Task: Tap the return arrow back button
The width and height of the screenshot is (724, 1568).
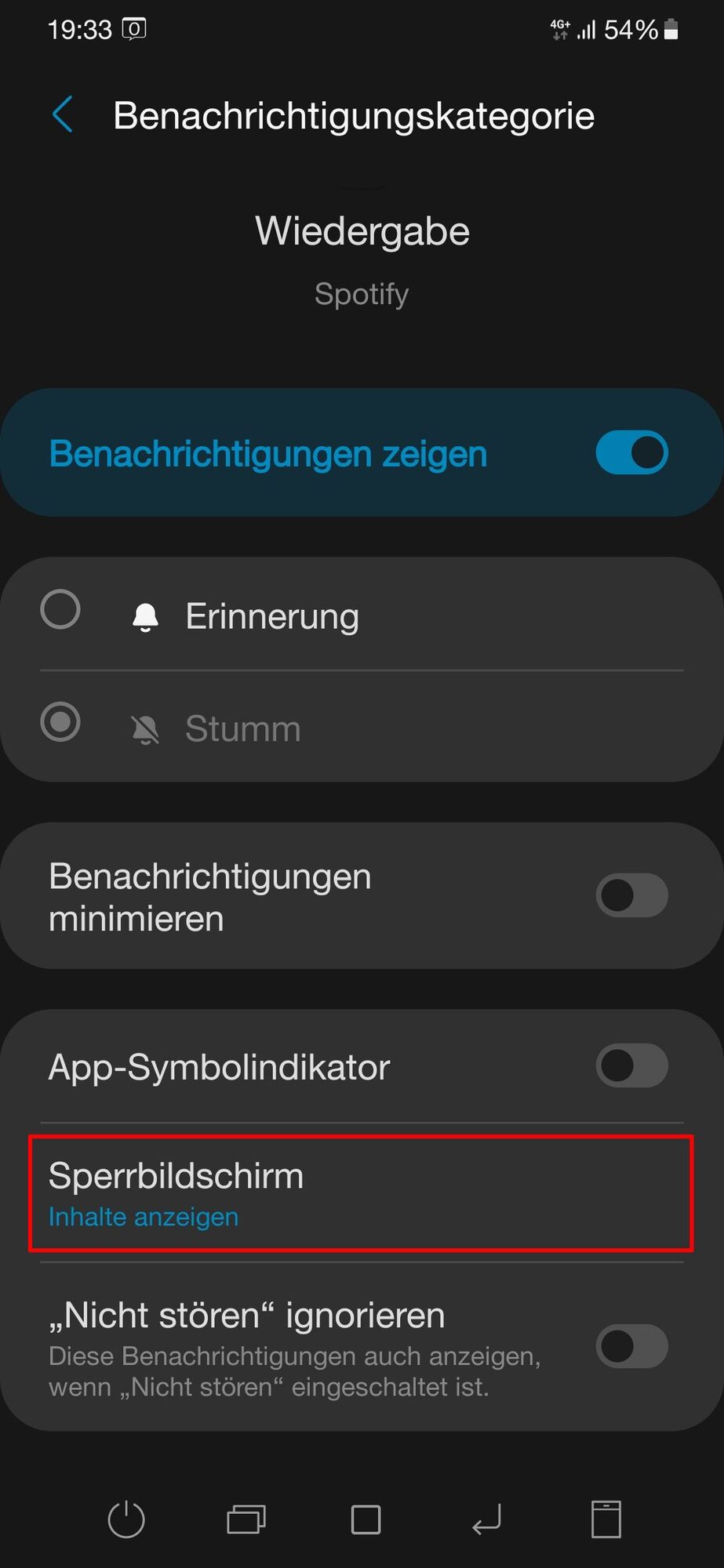Action: coord(486,1519)
